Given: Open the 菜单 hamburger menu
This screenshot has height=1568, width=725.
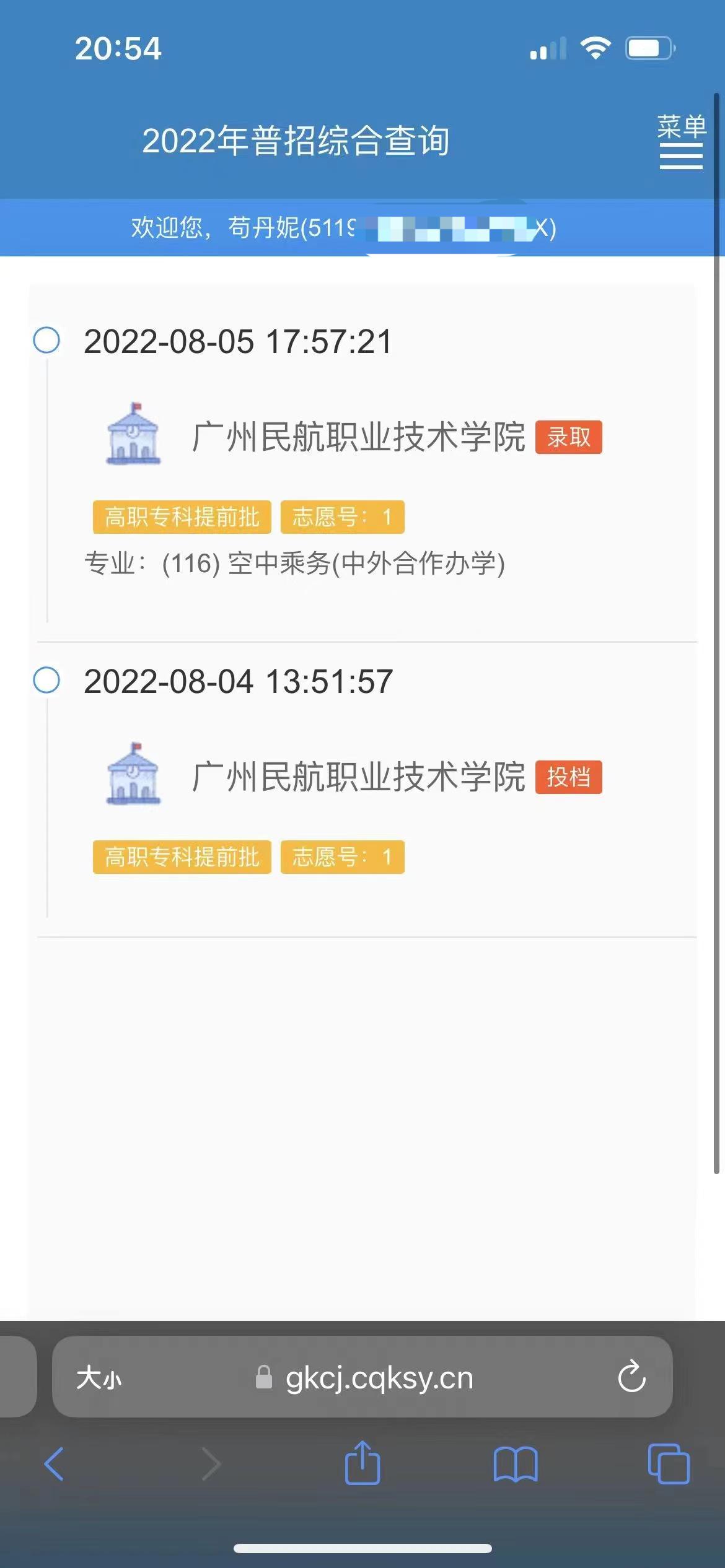Looking at the screenshot, I should [x=681, y=141].
